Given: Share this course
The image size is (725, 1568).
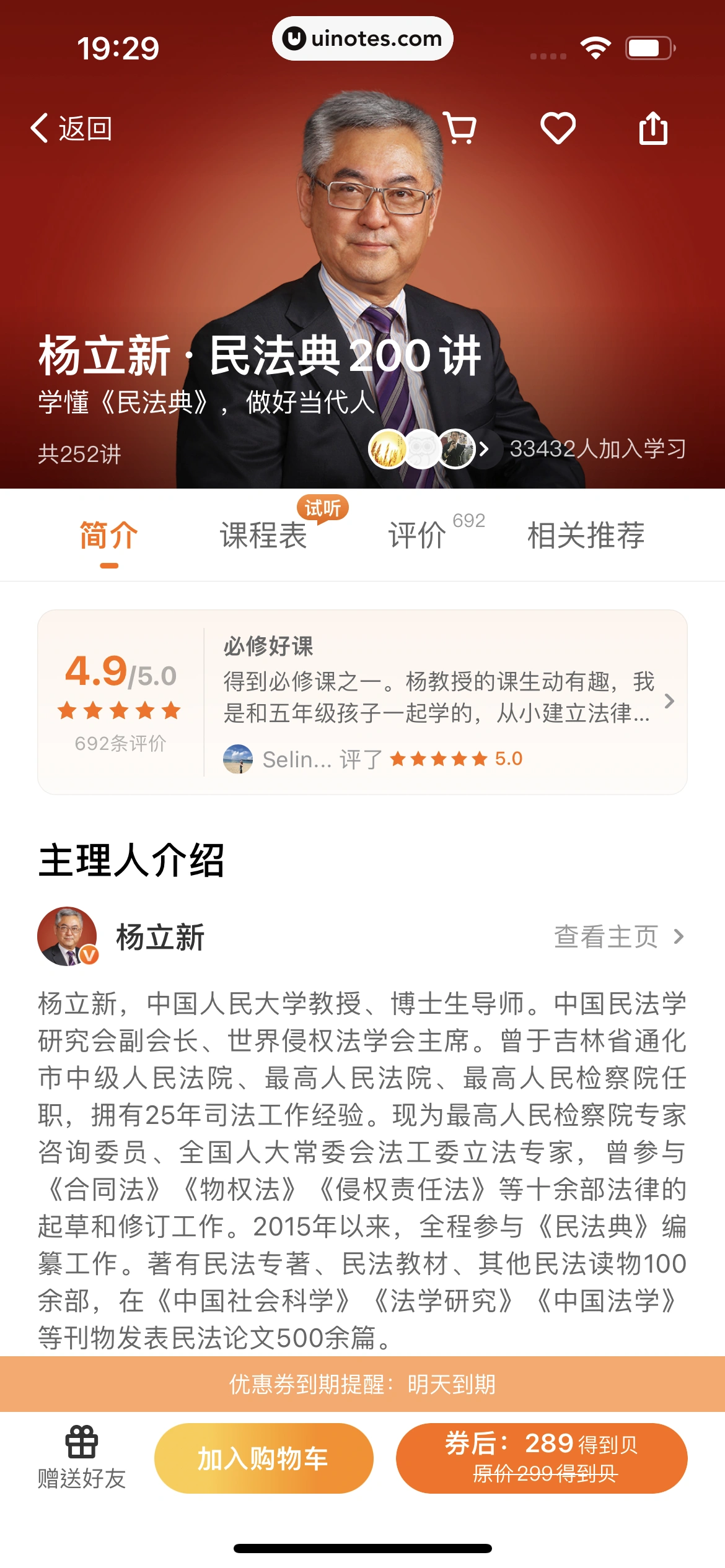Looking at the screenshot, I should click(x=653, y=129).
